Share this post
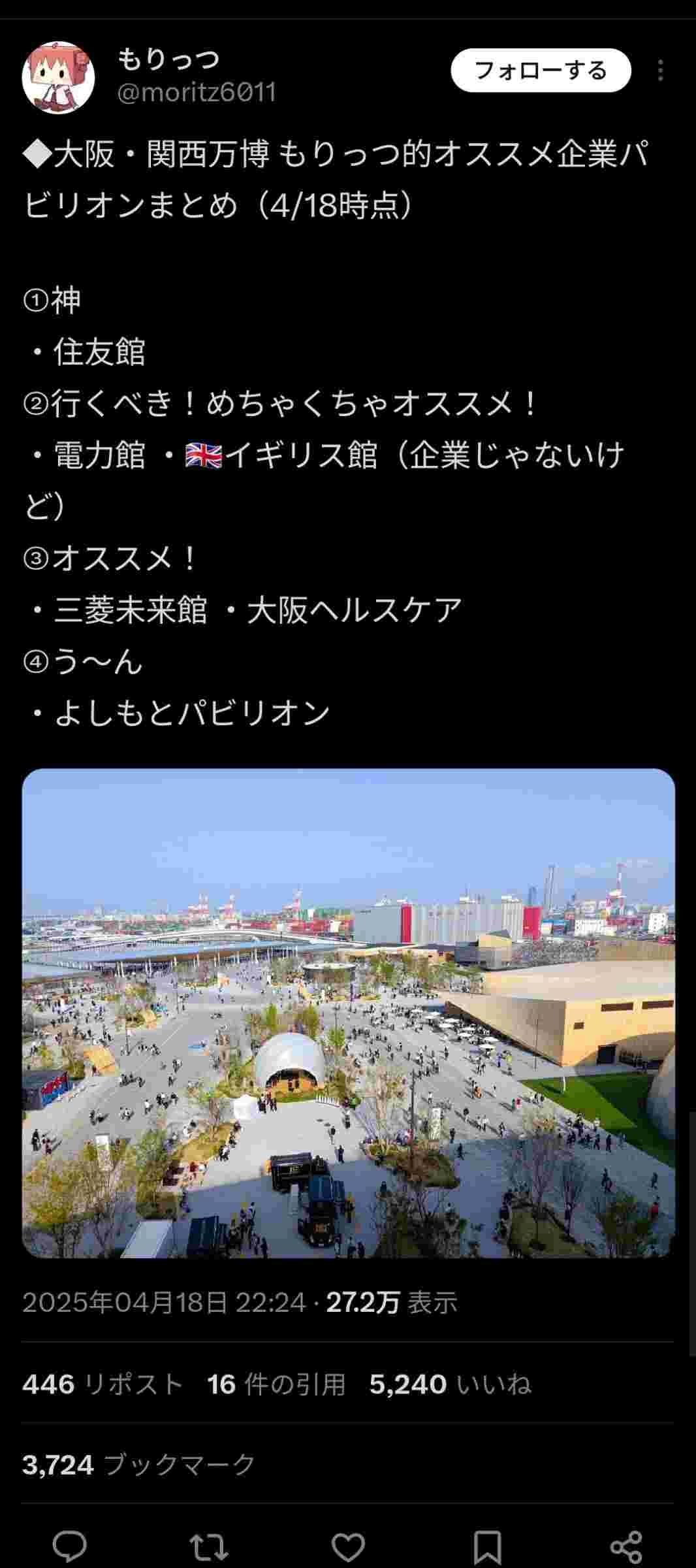 tap(626, 1546)
